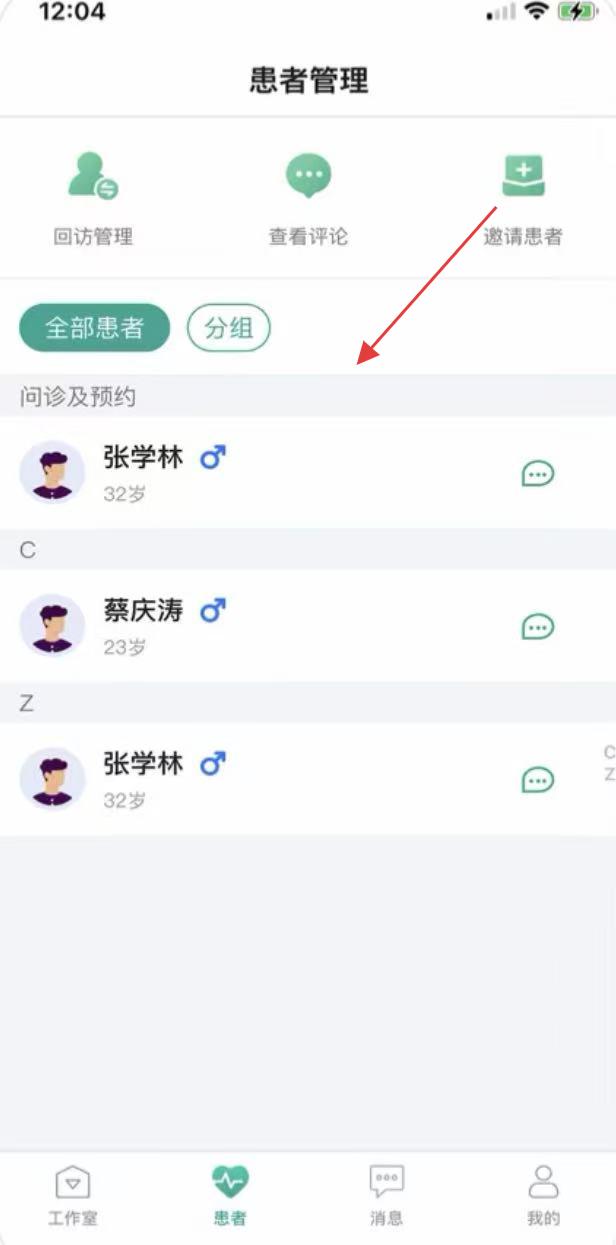Open the 我的 profile tab
616x1245 pixels.
pyautogui.click(x=543, y=1195)
